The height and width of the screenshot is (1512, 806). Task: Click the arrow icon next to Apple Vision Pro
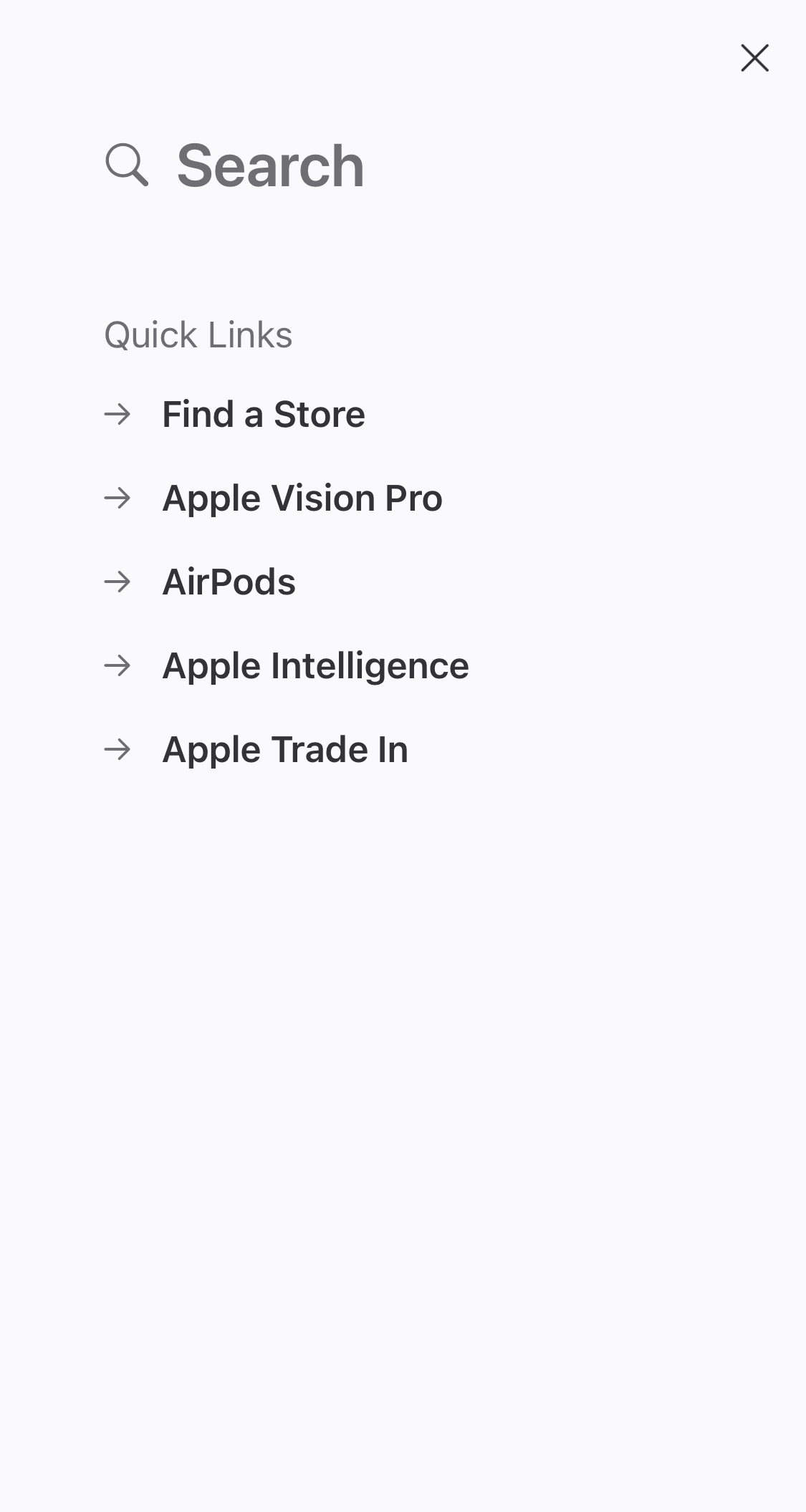tap(117, 499)
